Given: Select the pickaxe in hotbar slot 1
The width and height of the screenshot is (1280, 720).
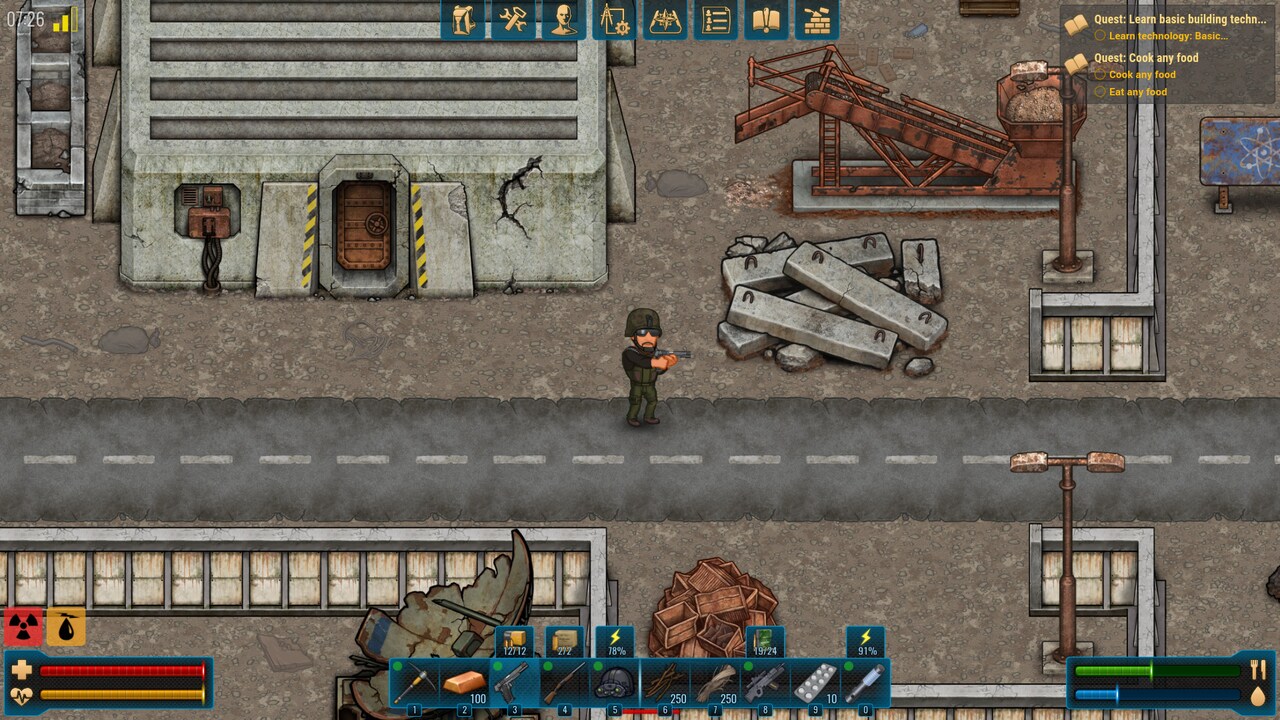Looking at the screenshot, I should click(414, 684).
